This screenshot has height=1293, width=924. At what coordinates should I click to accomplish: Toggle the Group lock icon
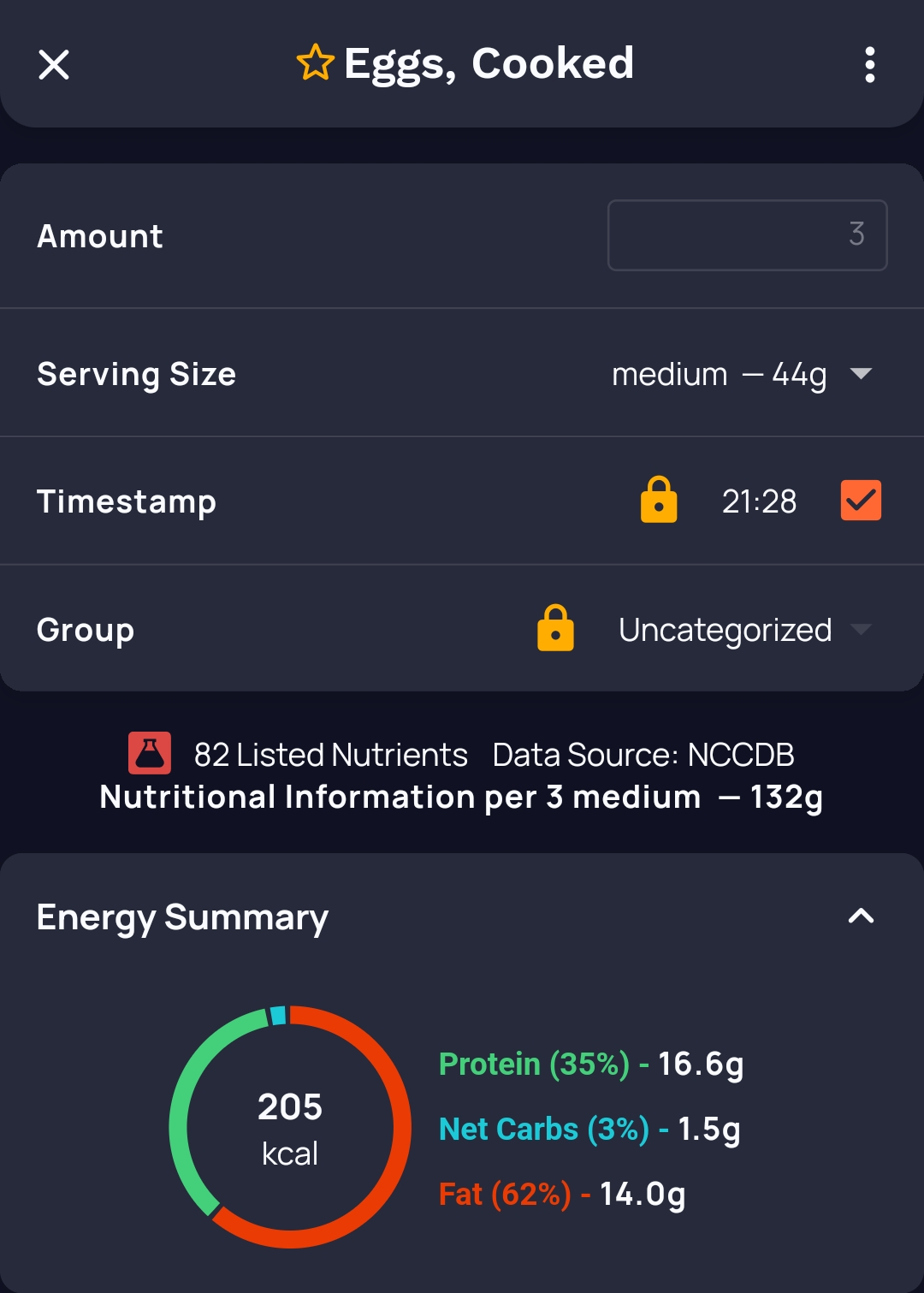[x=555, y=629]
